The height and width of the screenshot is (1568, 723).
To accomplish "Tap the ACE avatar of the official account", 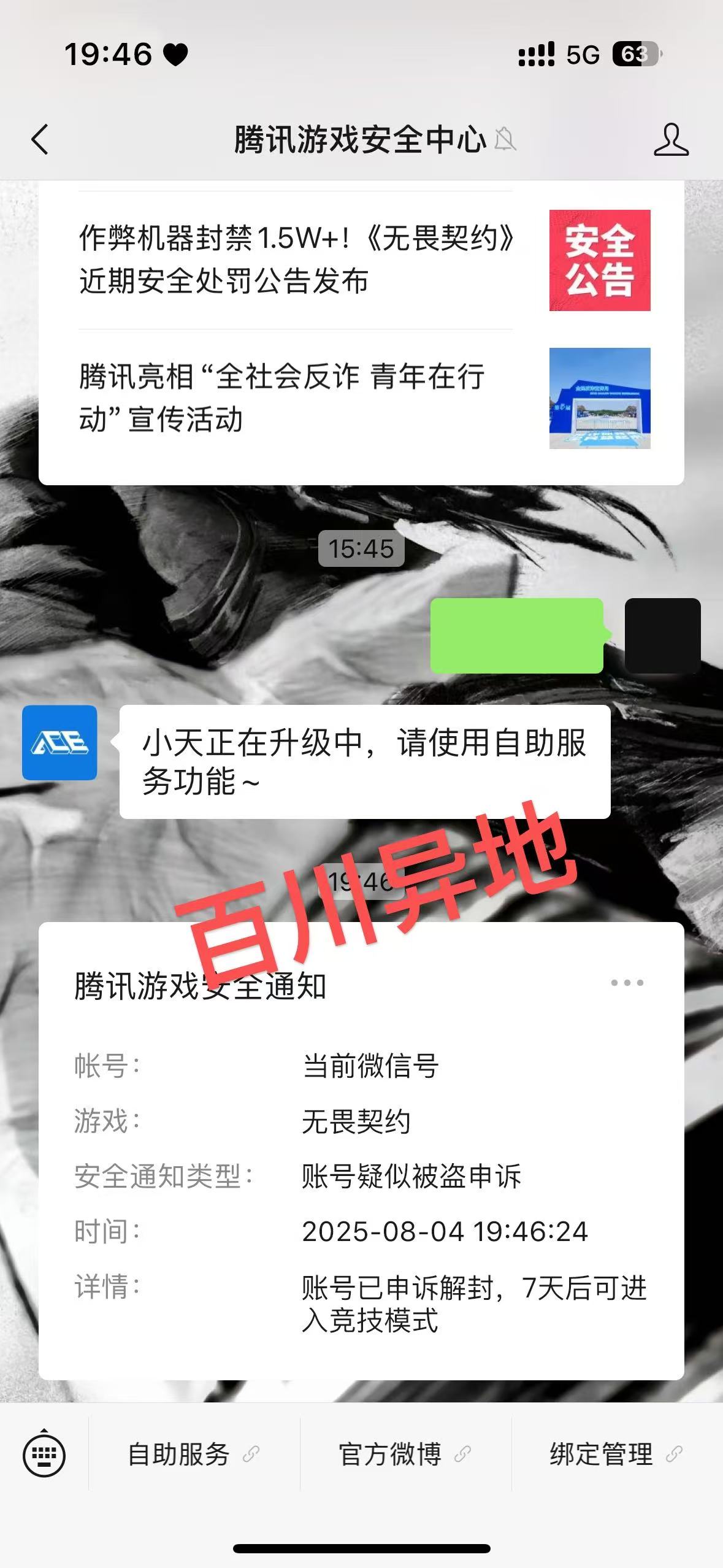I will 59,742.
